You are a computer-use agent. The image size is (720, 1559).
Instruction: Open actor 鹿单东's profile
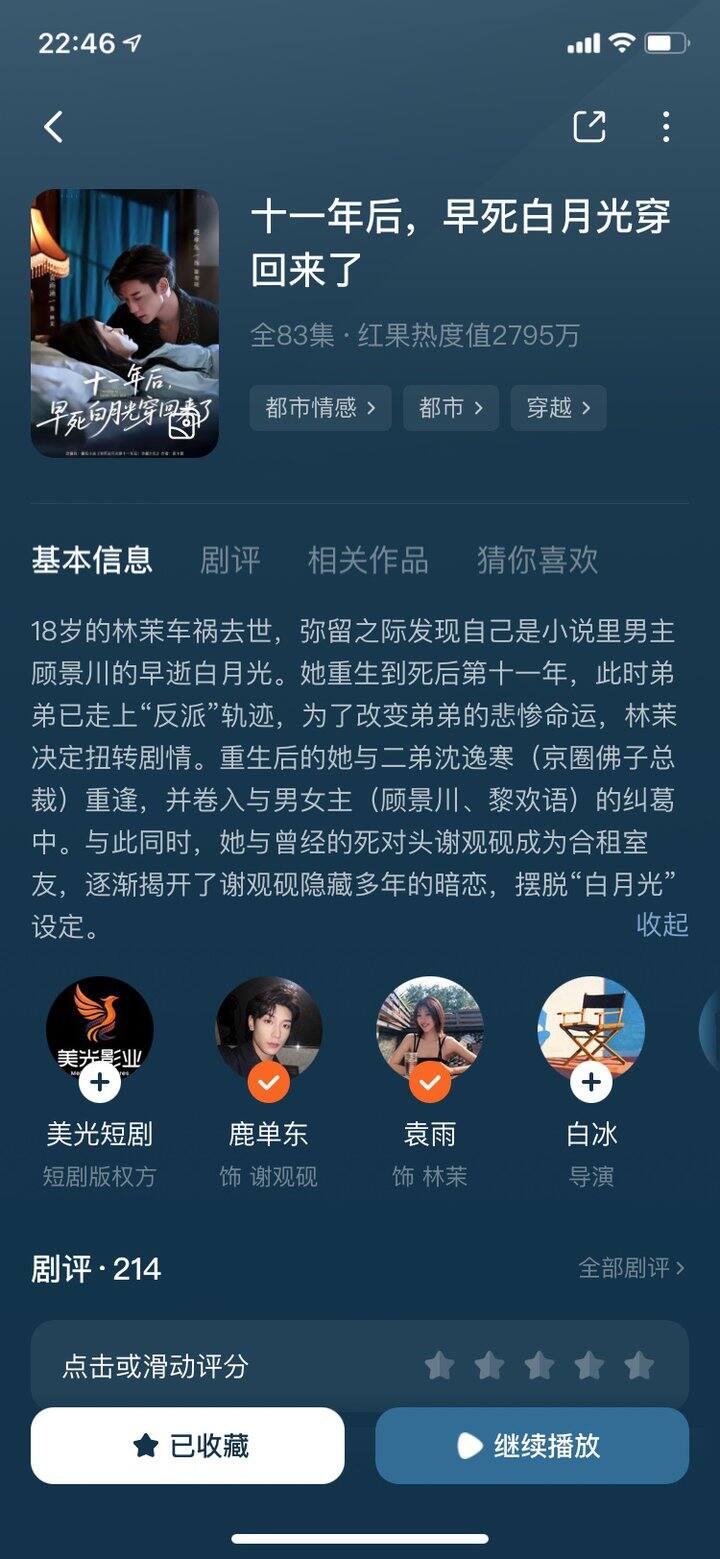coord(269,1029)
